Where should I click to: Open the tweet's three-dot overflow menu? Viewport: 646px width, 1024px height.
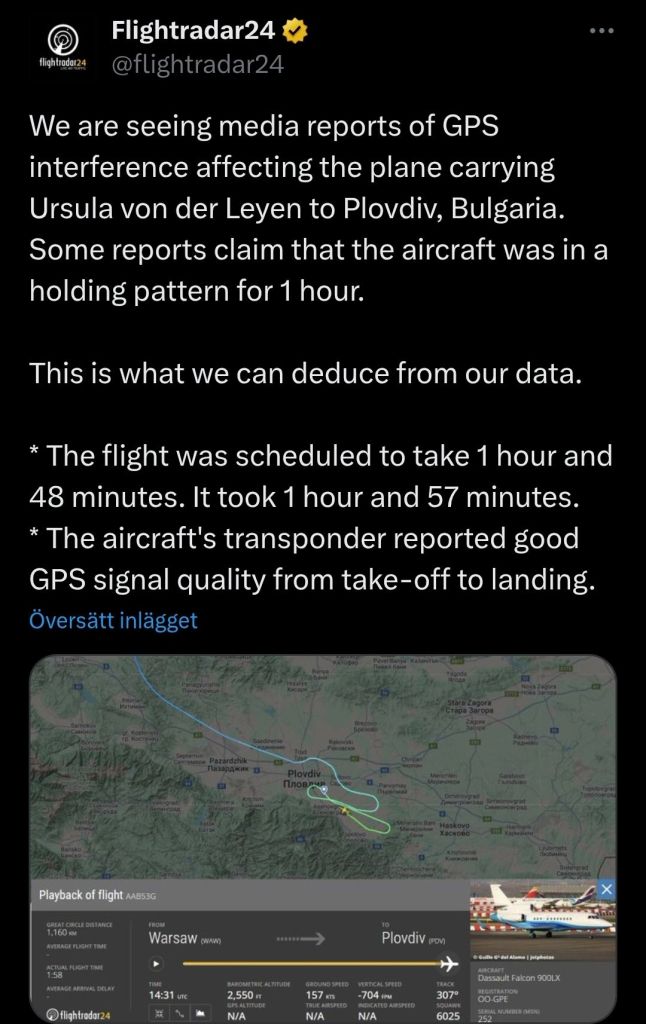pos(601,31)
